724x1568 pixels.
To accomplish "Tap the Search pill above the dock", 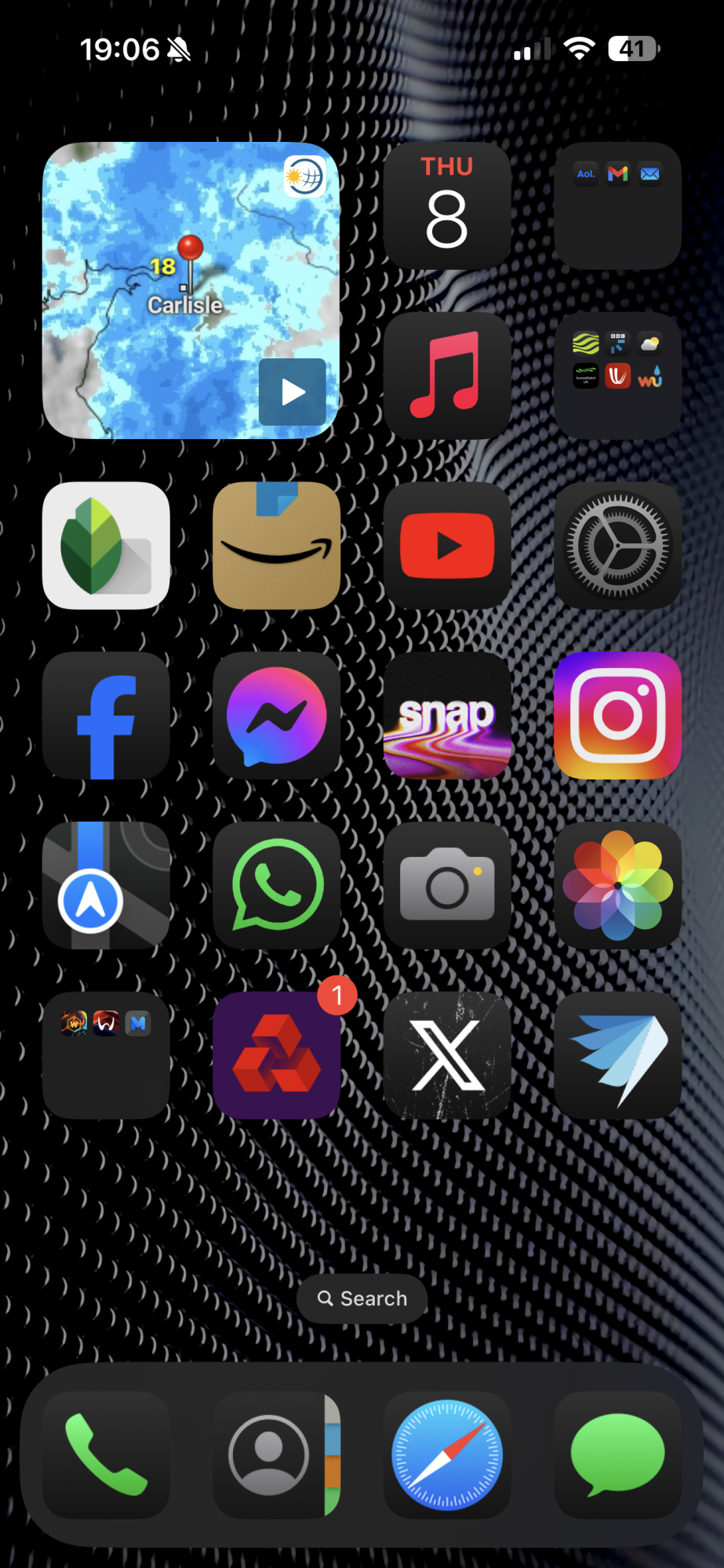I will pos(362,1299).
